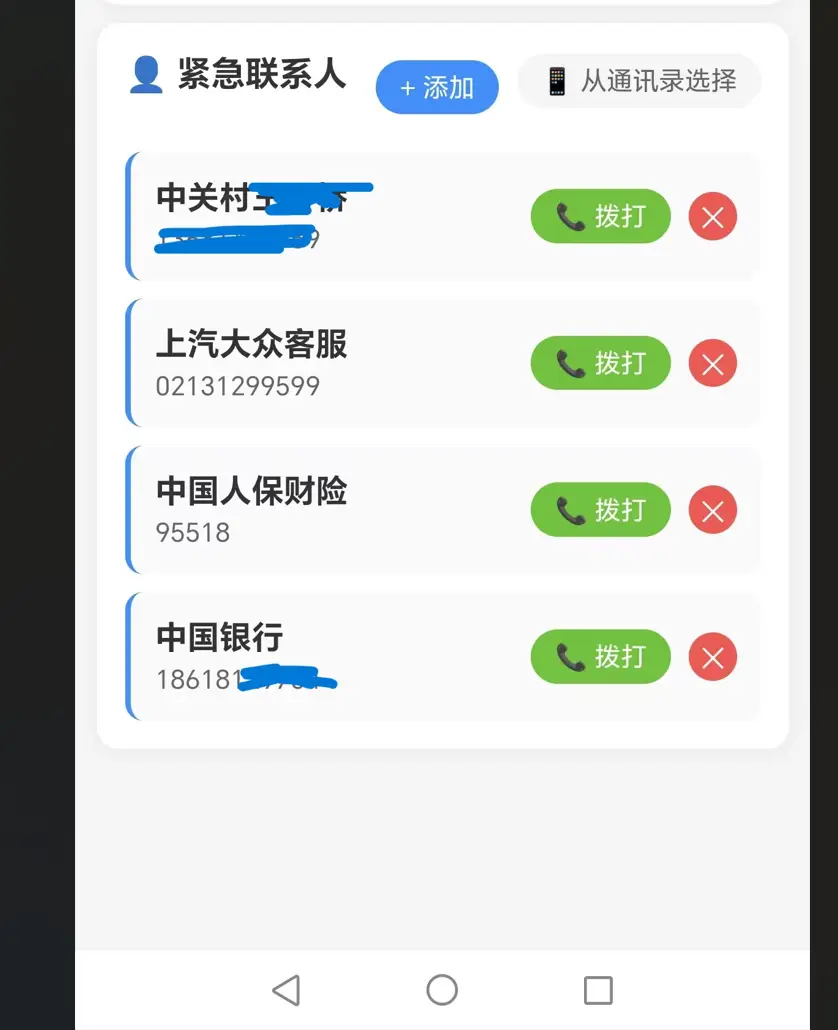Tap the 添加 button to add contact
The image size is (838, 1030).
[437, 88]
